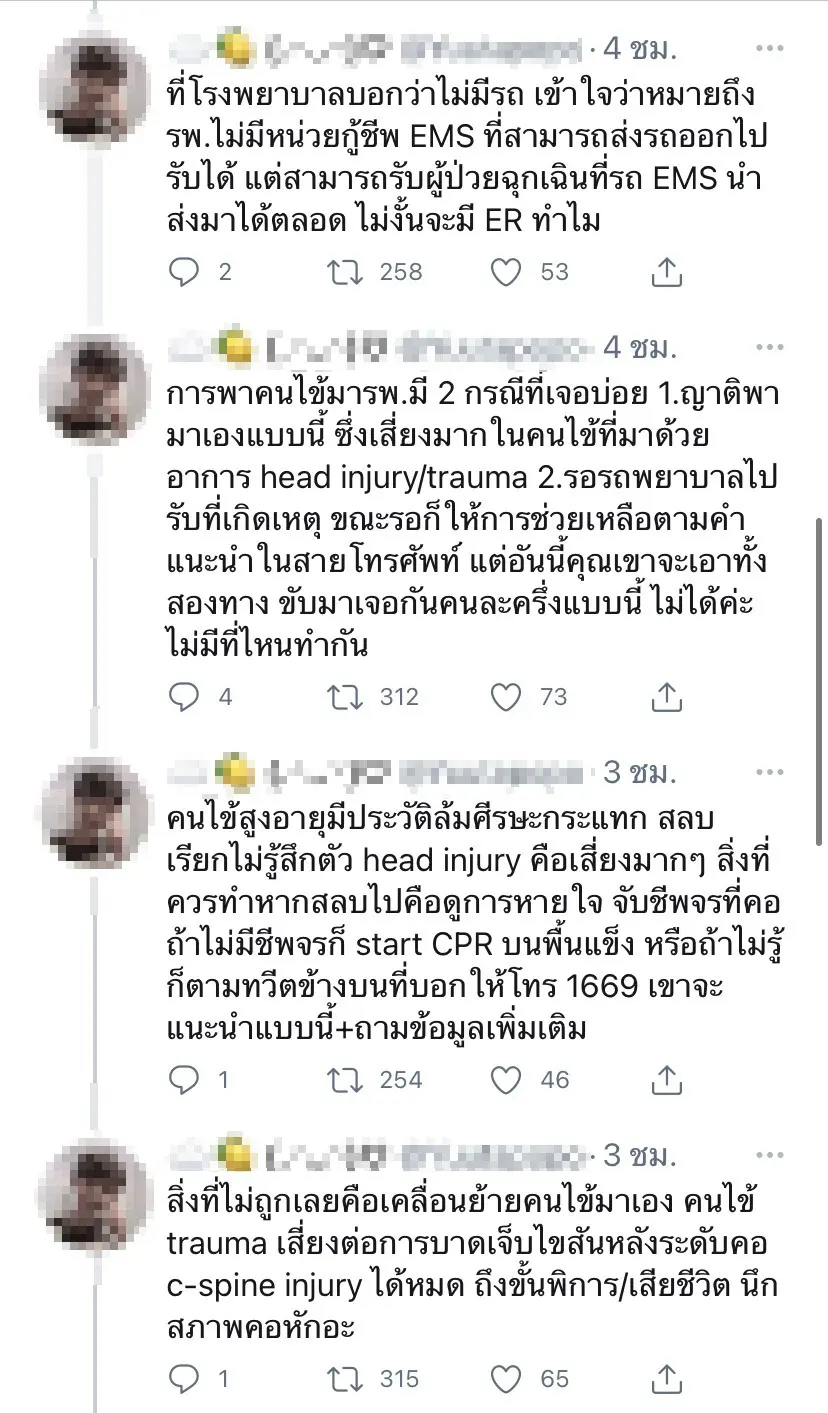Open overflow menu of the EMS tweet

769,48
